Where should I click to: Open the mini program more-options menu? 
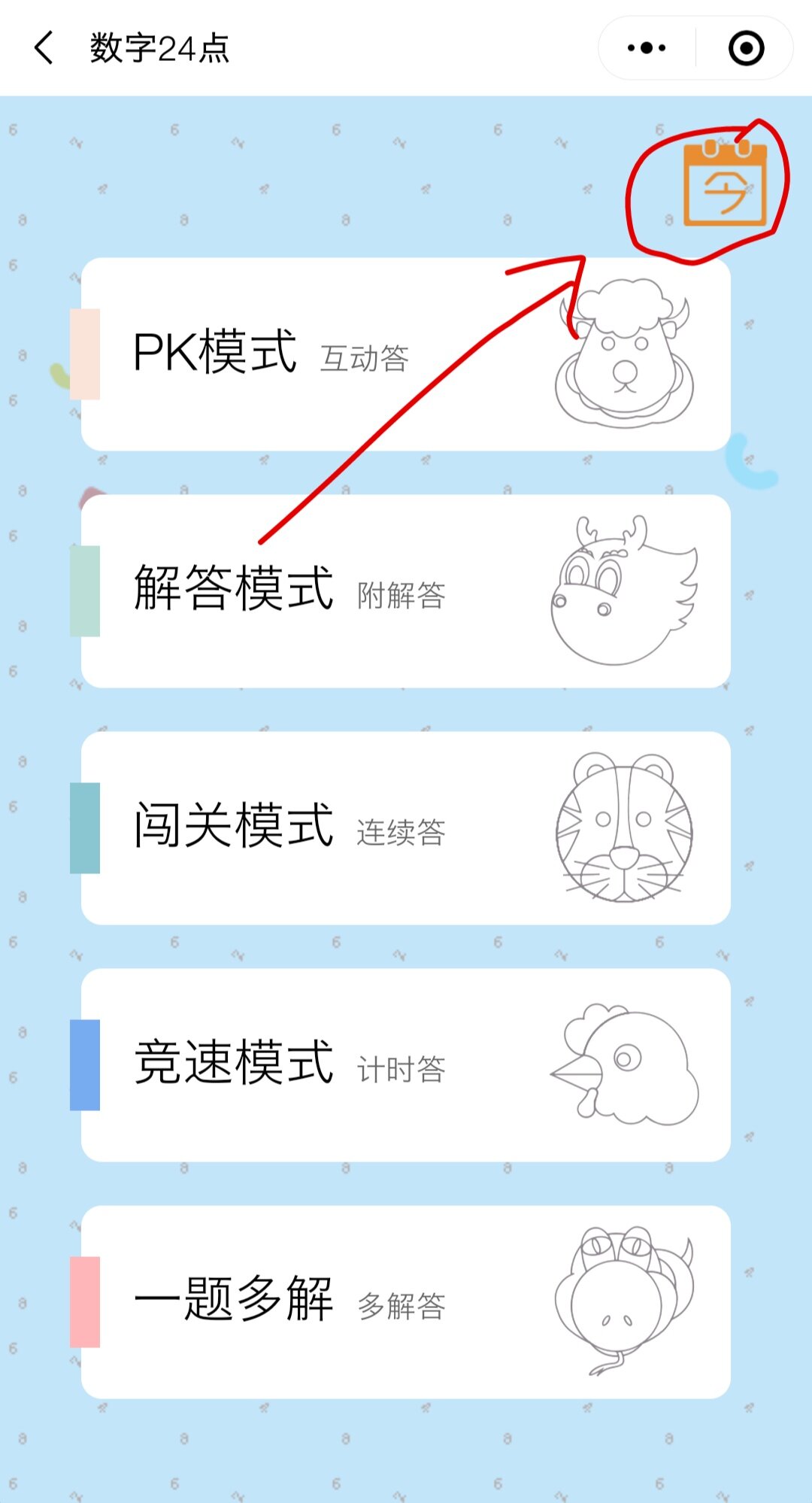[x=647, y=48]
